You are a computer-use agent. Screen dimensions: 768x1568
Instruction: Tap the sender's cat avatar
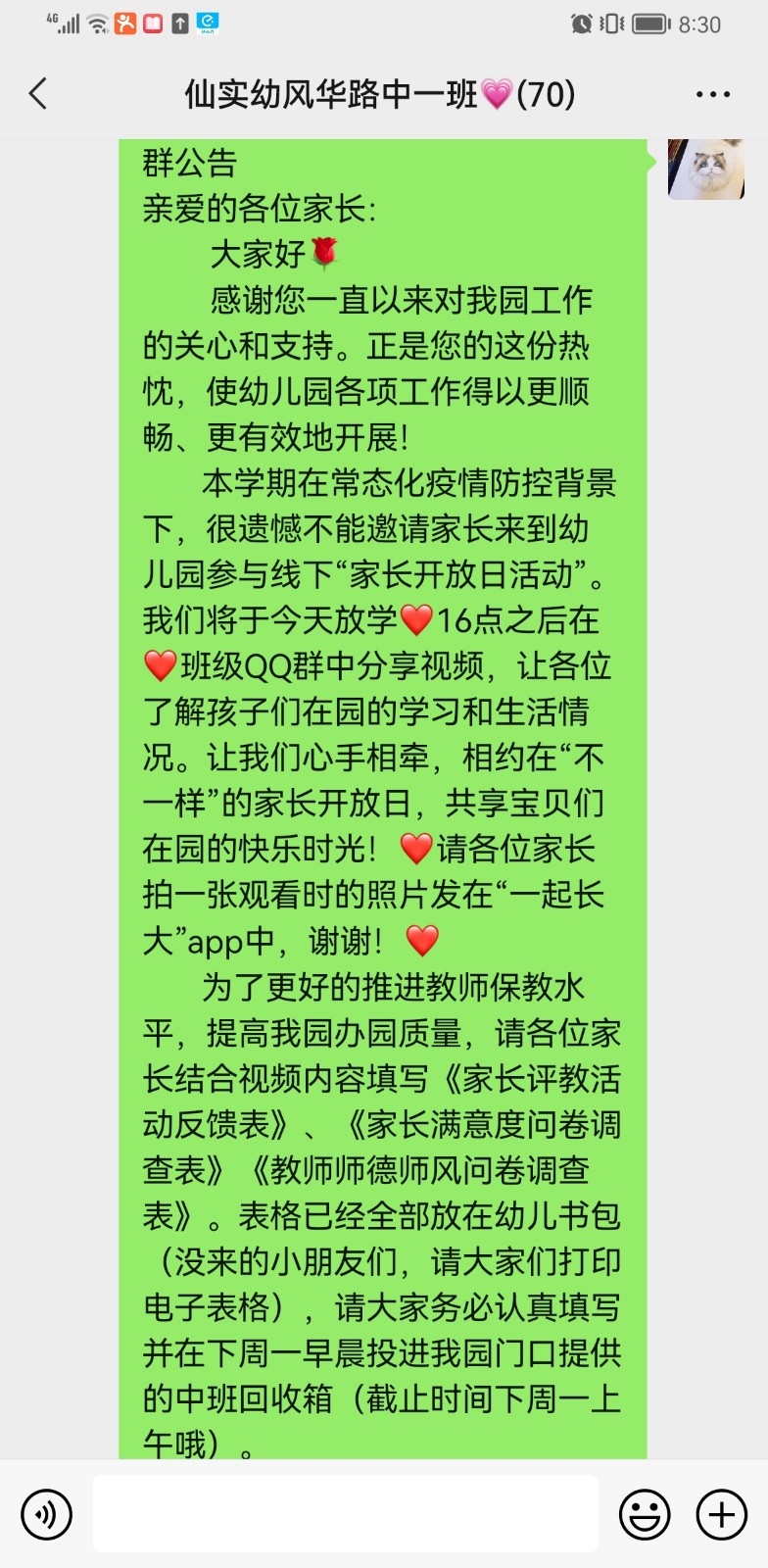point(705,170)
